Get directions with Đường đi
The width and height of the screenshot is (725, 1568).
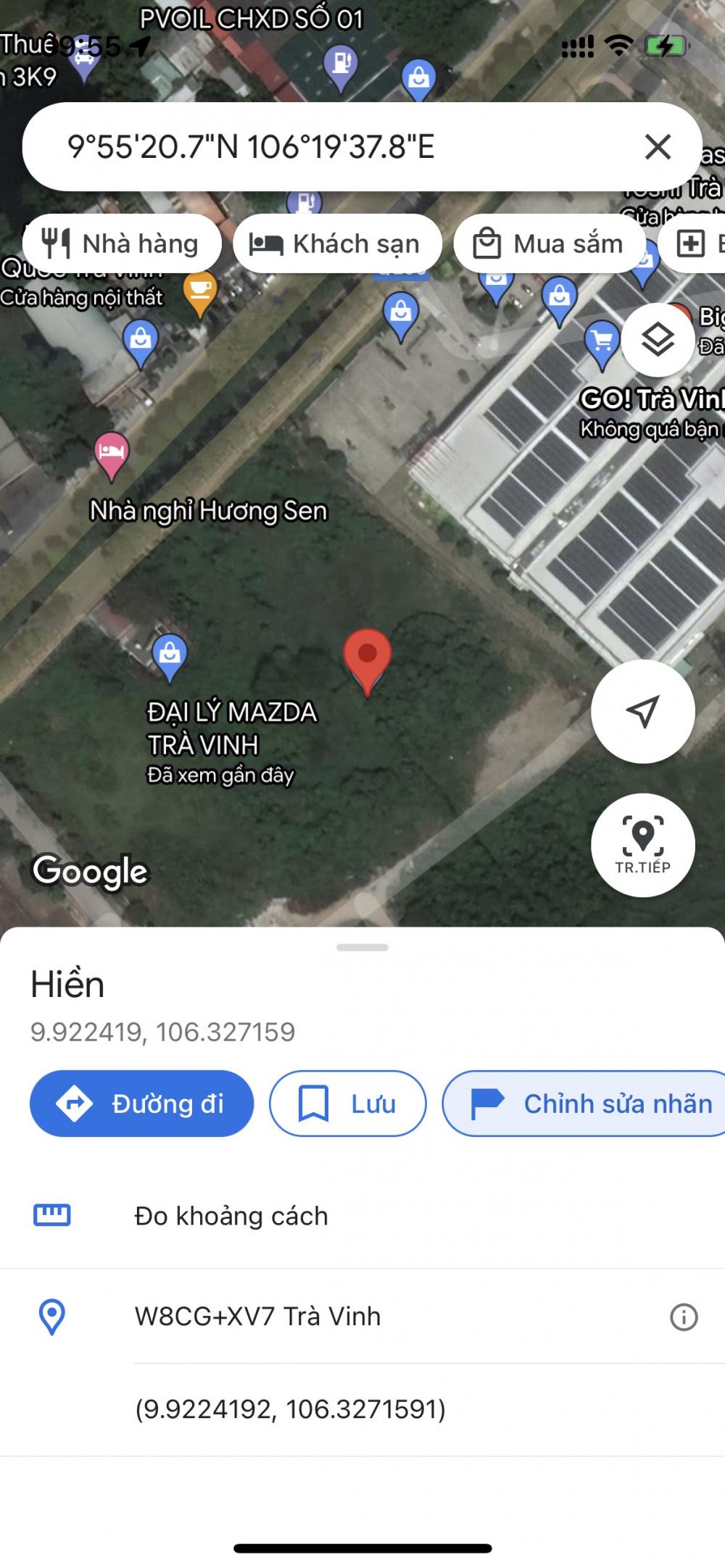pyautogui.click(x=142, y=1104)
